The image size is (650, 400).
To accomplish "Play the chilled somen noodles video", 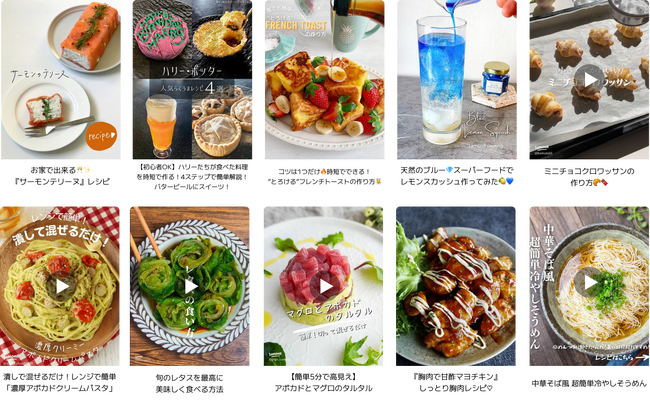I will 589,283.
